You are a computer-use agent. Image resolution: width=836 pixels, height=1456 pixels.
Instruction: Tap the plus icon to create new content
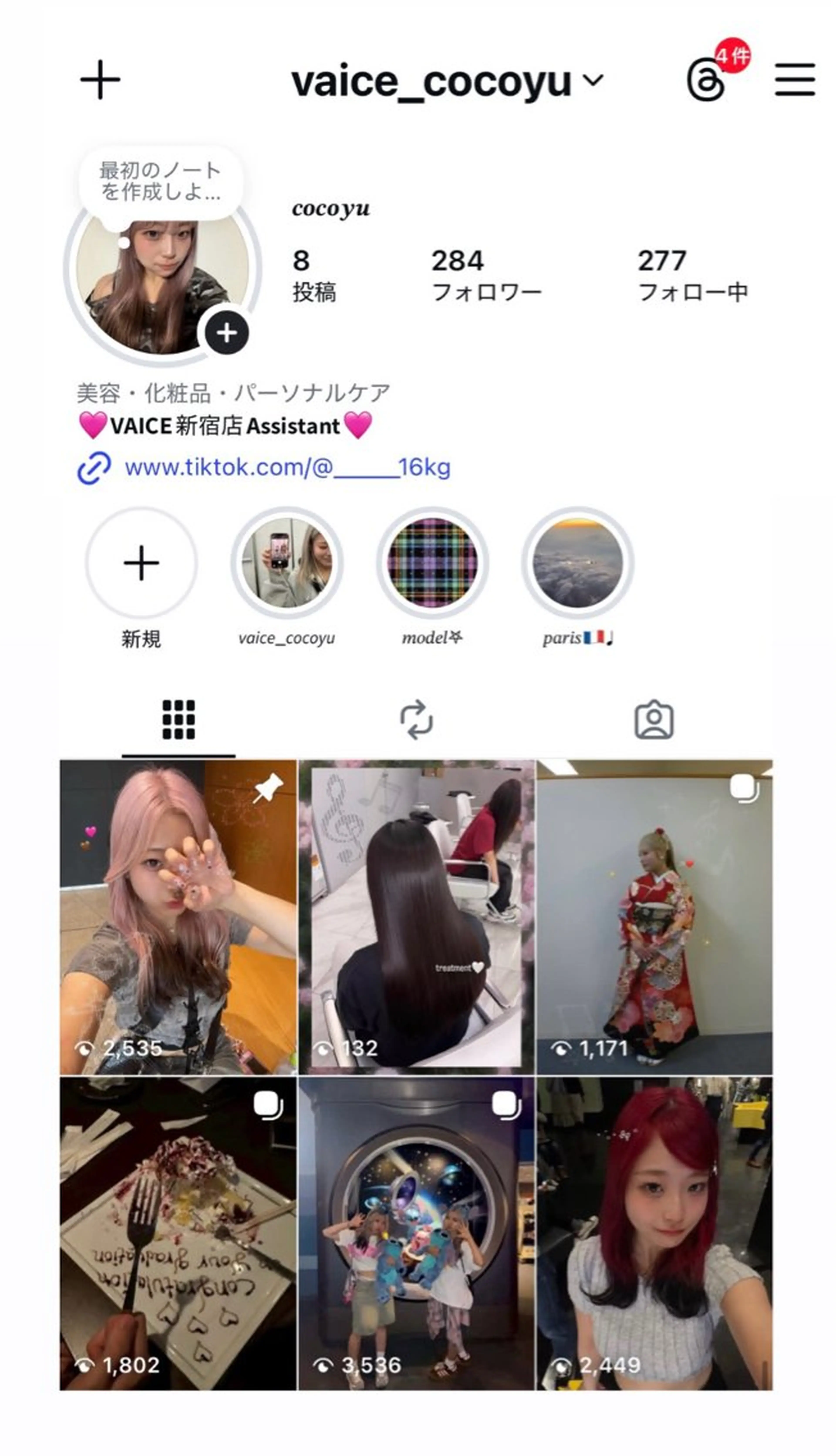point(100,80)
